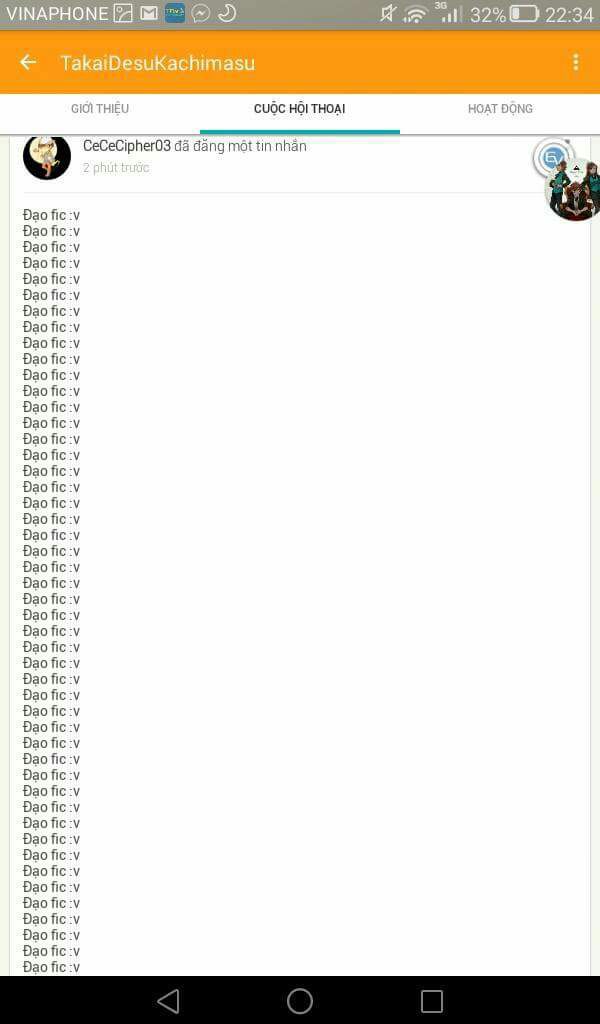
Task: Tap the system home button
Action: tap(300, 1001)
